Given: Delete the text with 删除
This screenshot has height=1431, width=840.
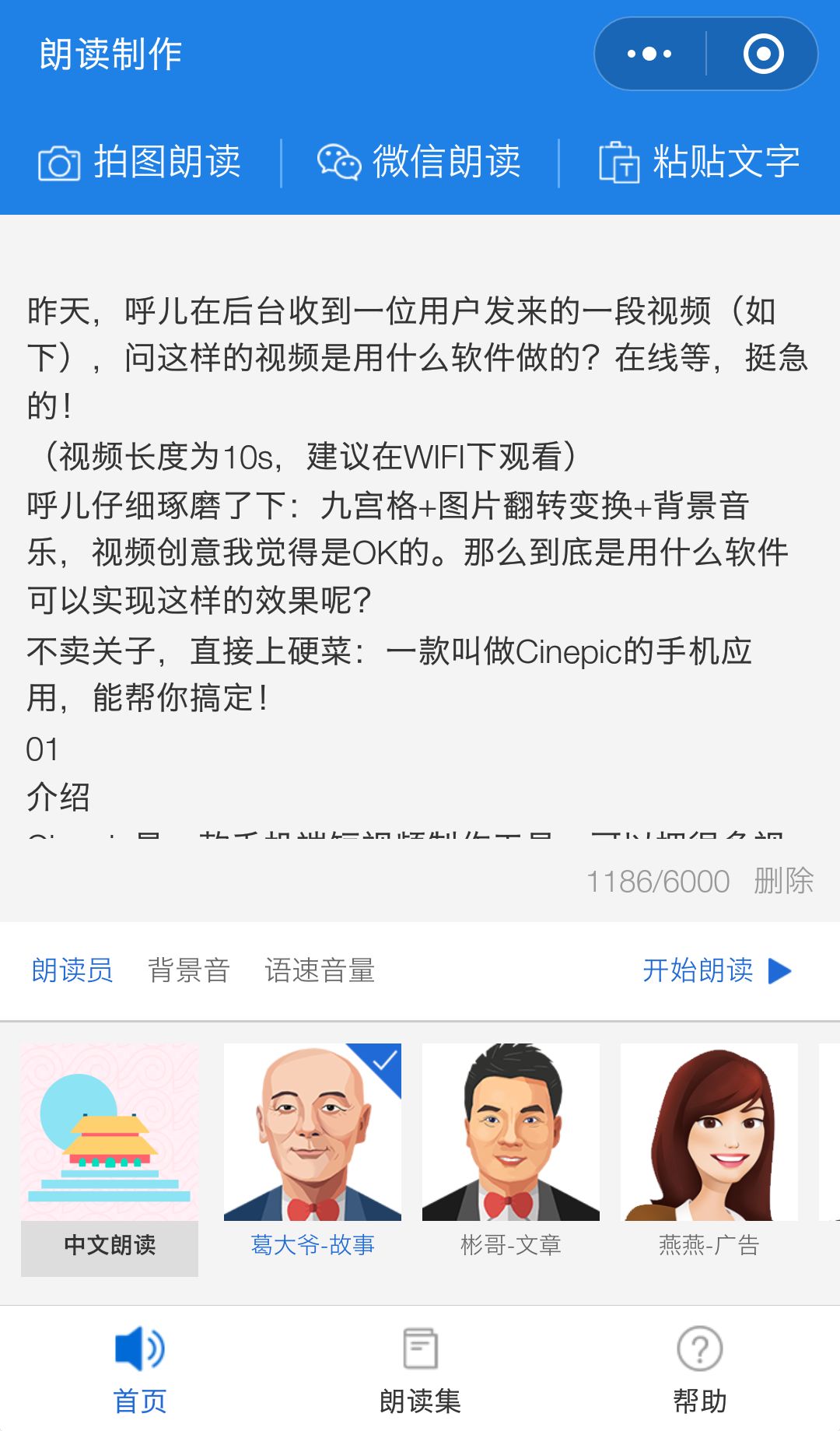Looking at the screenshot, I should pos(783,882).
